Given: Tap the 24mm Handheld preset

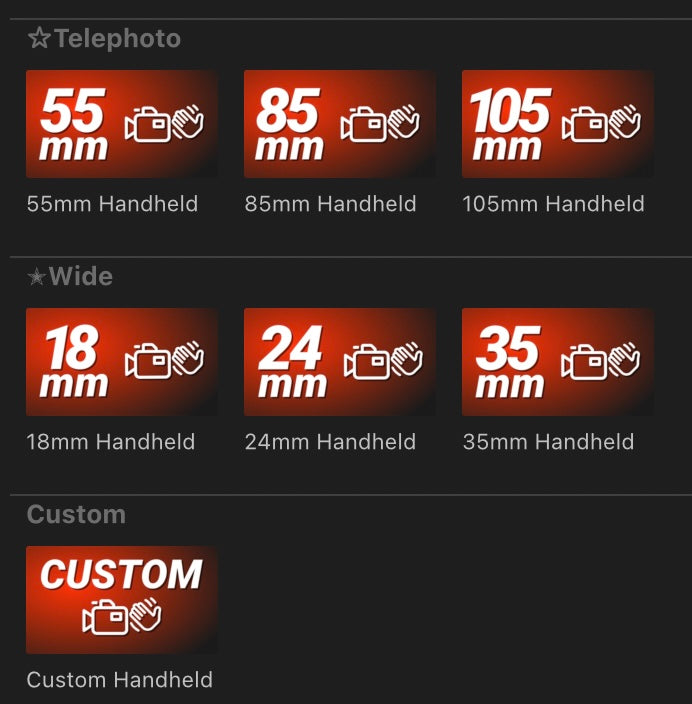Looking at the screenshot, I should coord(340,362).
